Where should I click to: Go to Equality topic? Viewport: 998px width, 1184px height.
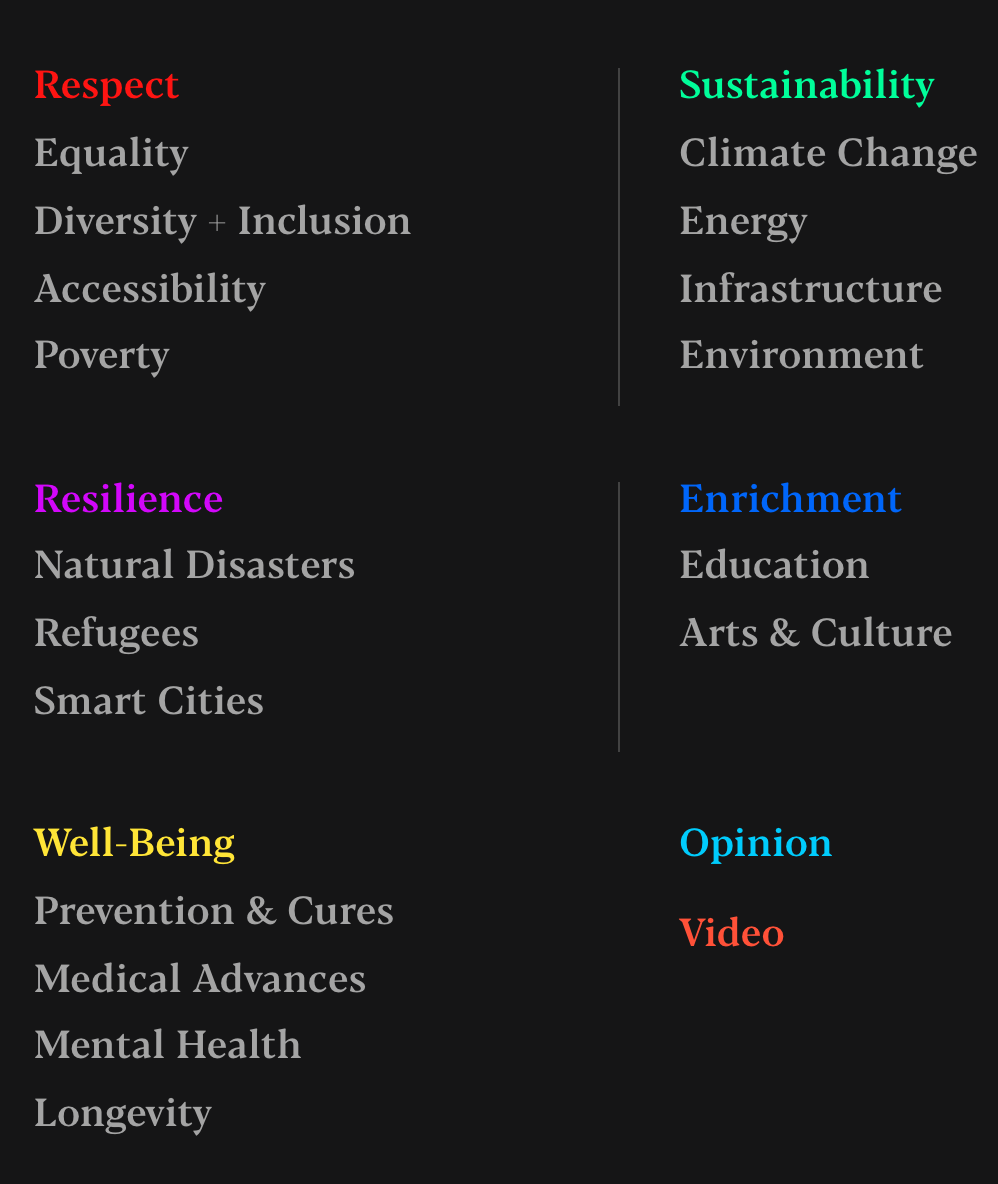pos(111,154)
